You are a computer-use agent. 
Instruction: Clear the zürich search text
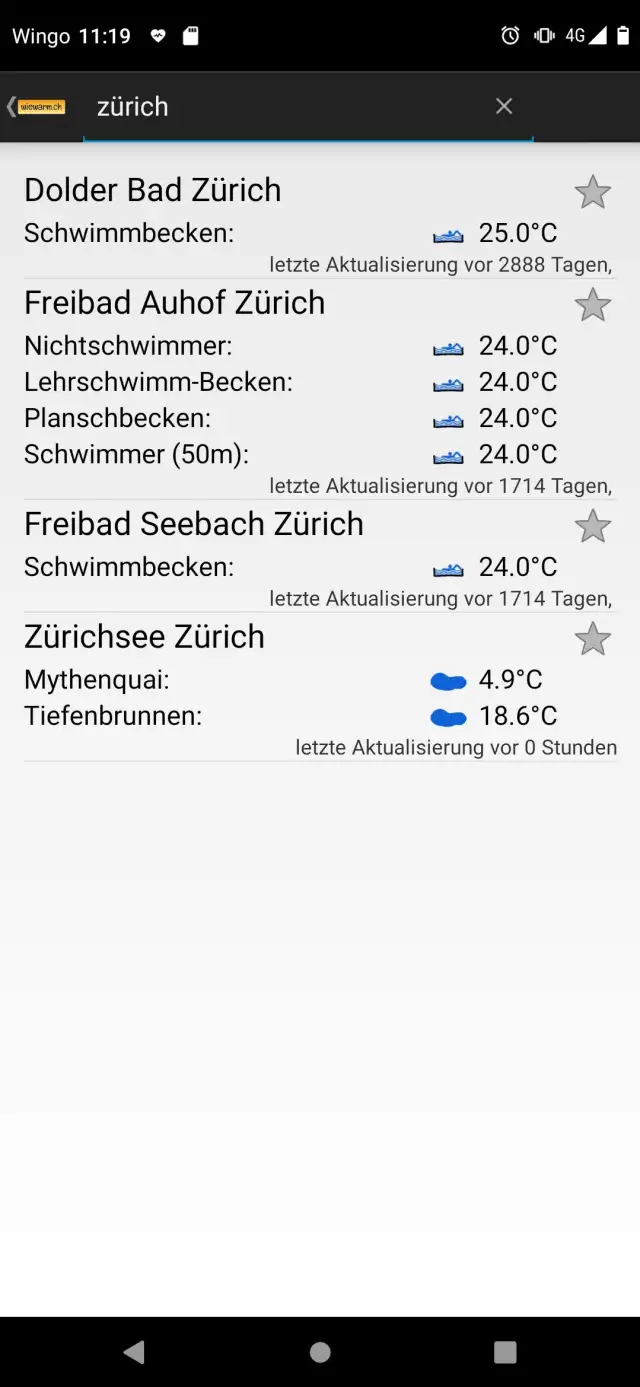click(x=504, y=106)
